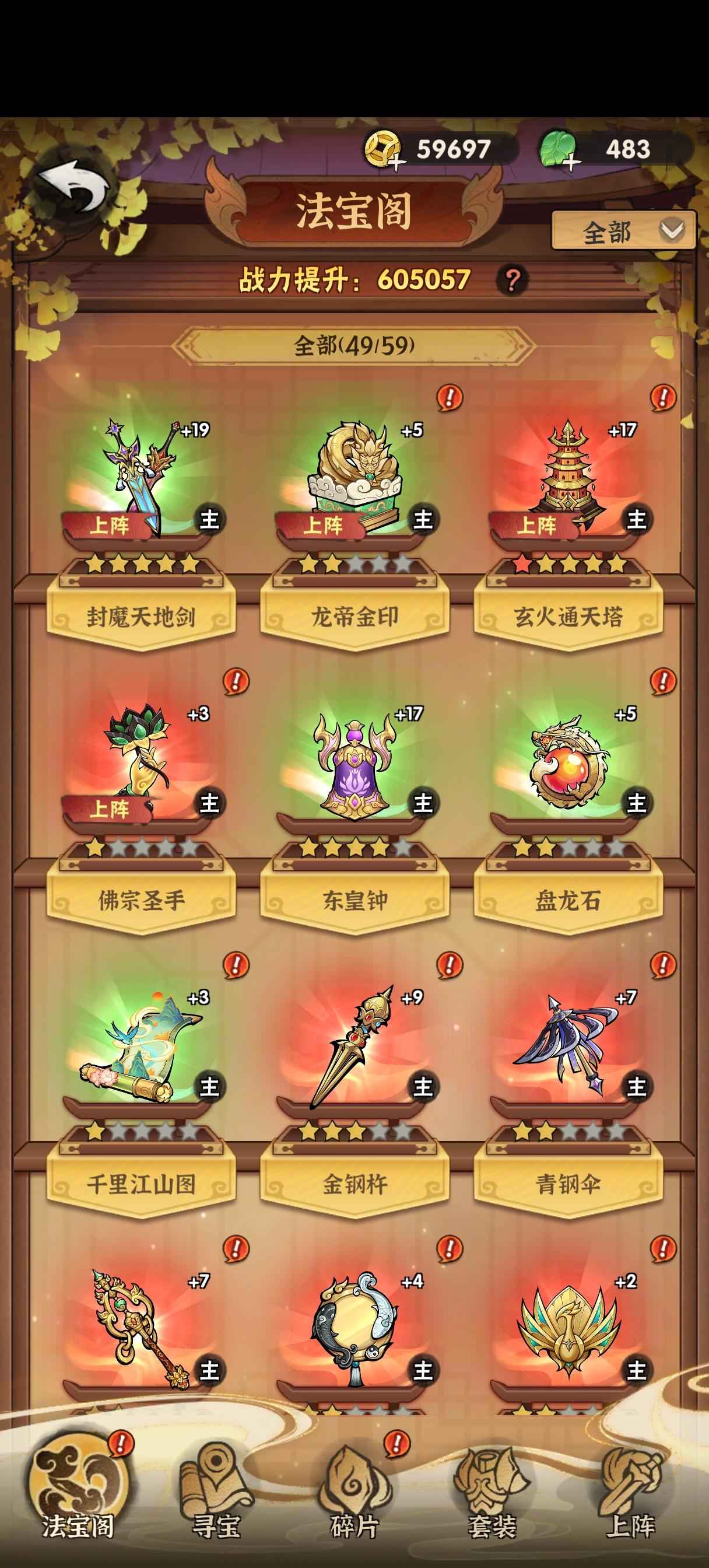
Task: Switch to the 上阵 tab
Action: tap(630, 1492)
